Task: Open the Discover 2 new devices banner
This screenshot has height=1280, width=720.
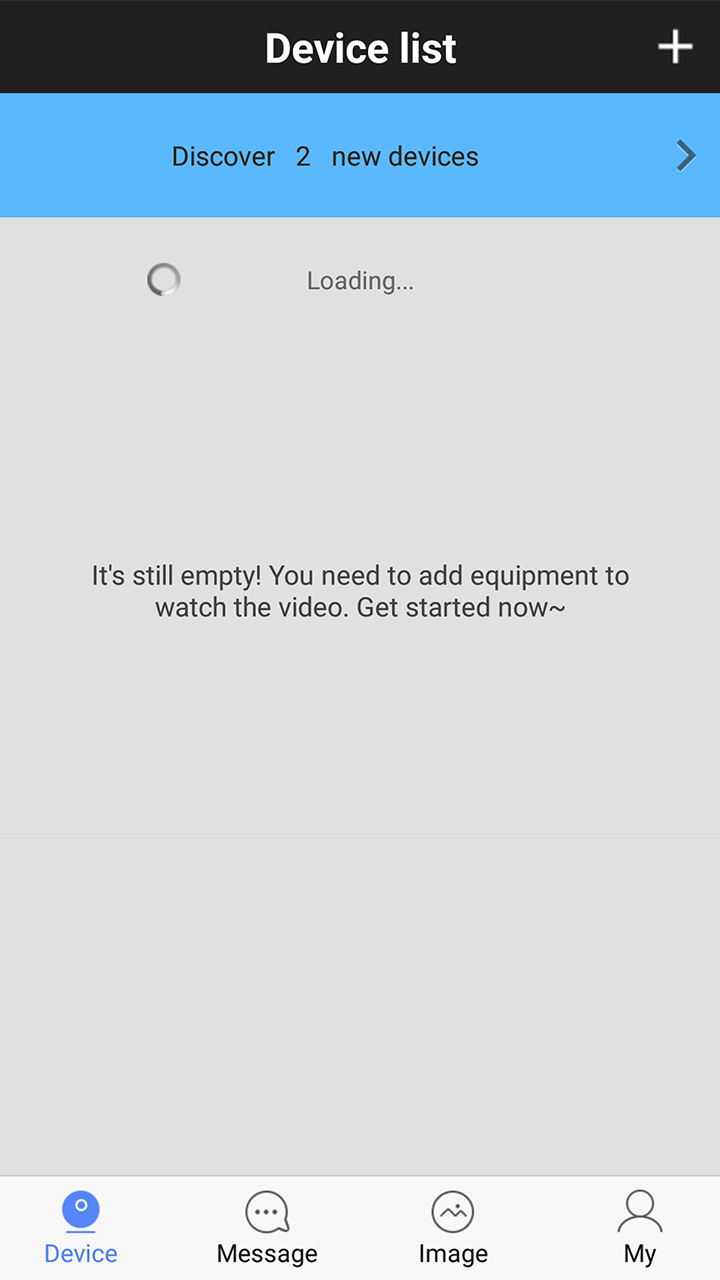Action: (360, 156)
